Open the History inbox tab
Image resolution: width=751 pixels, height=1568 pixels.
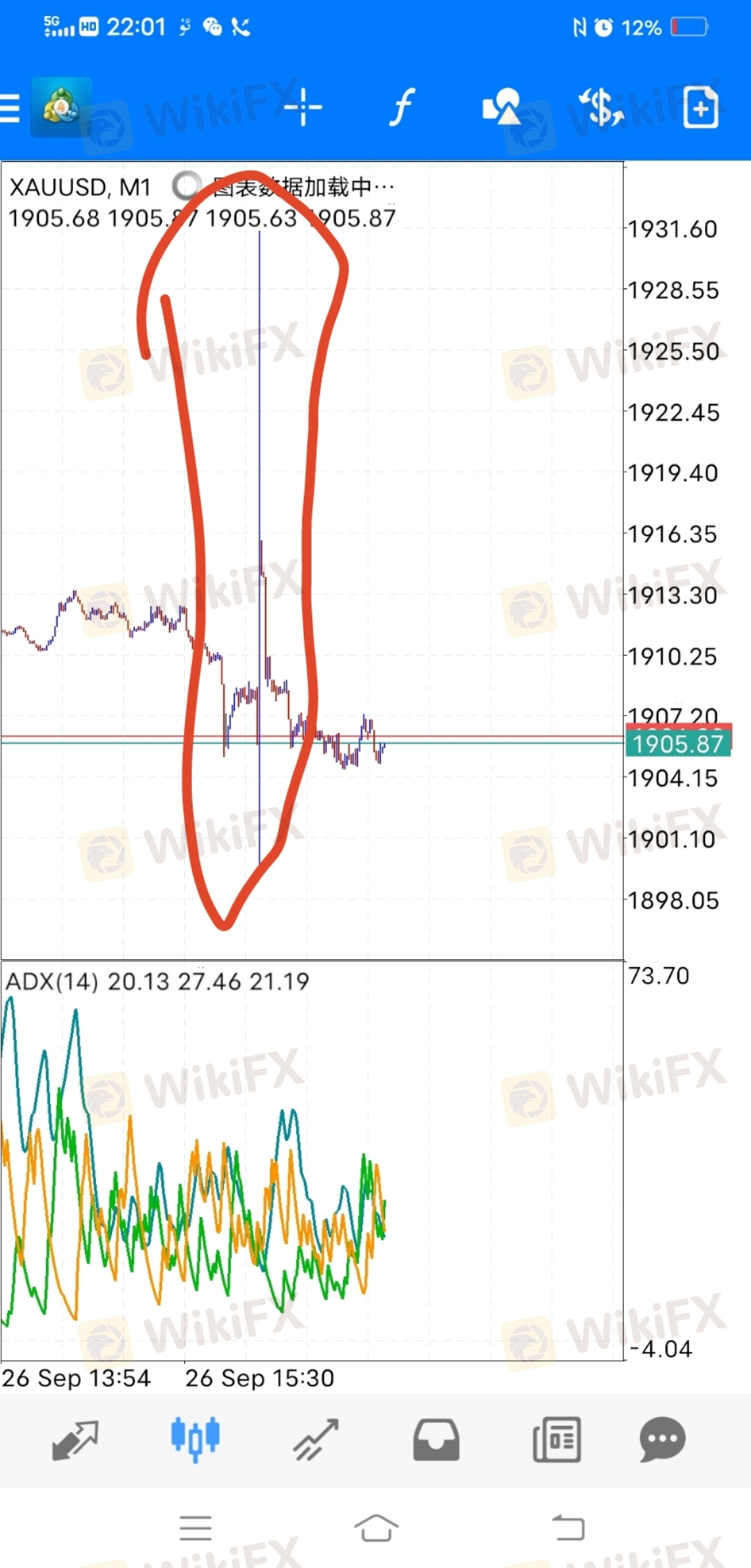[436, 1439]
